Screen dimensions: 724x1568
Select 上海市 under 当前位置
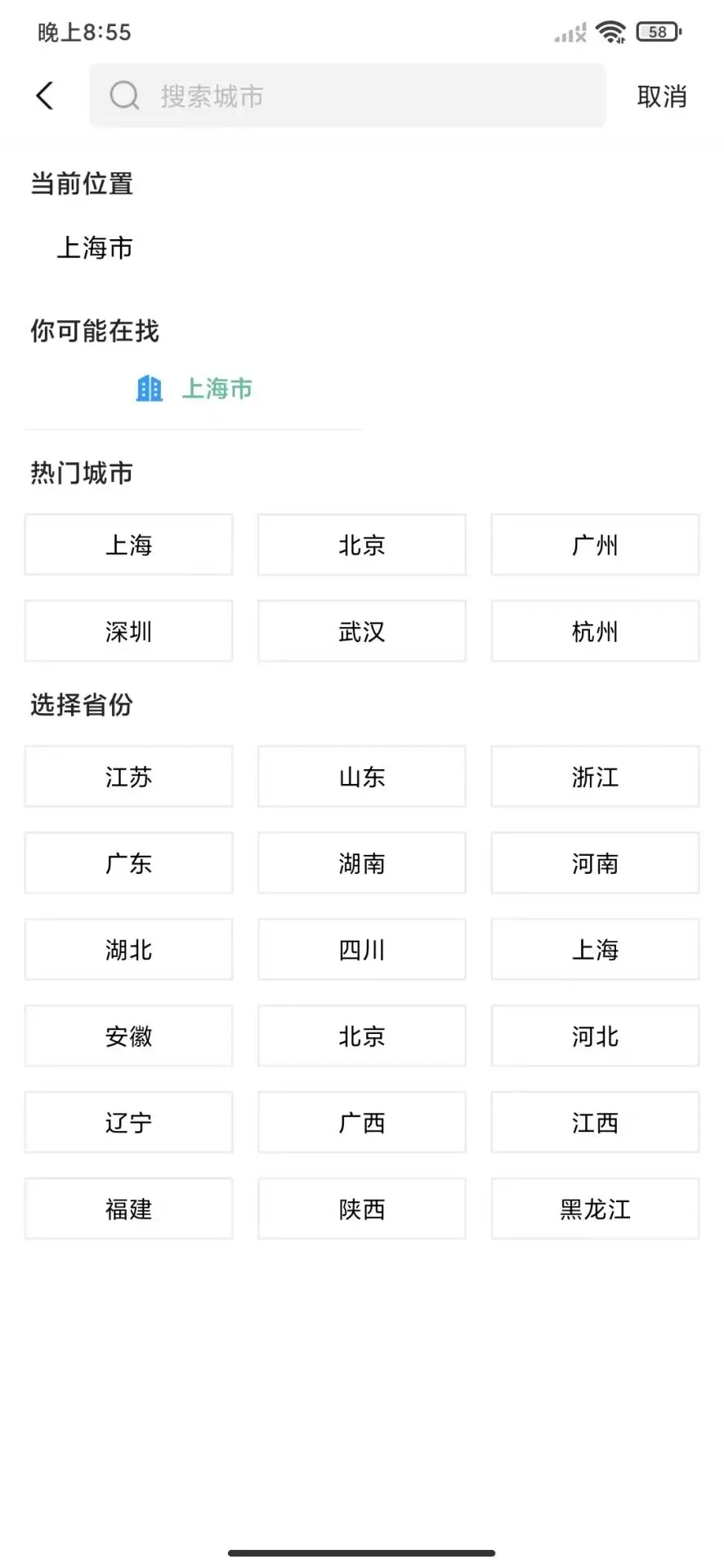pos(94,247)
